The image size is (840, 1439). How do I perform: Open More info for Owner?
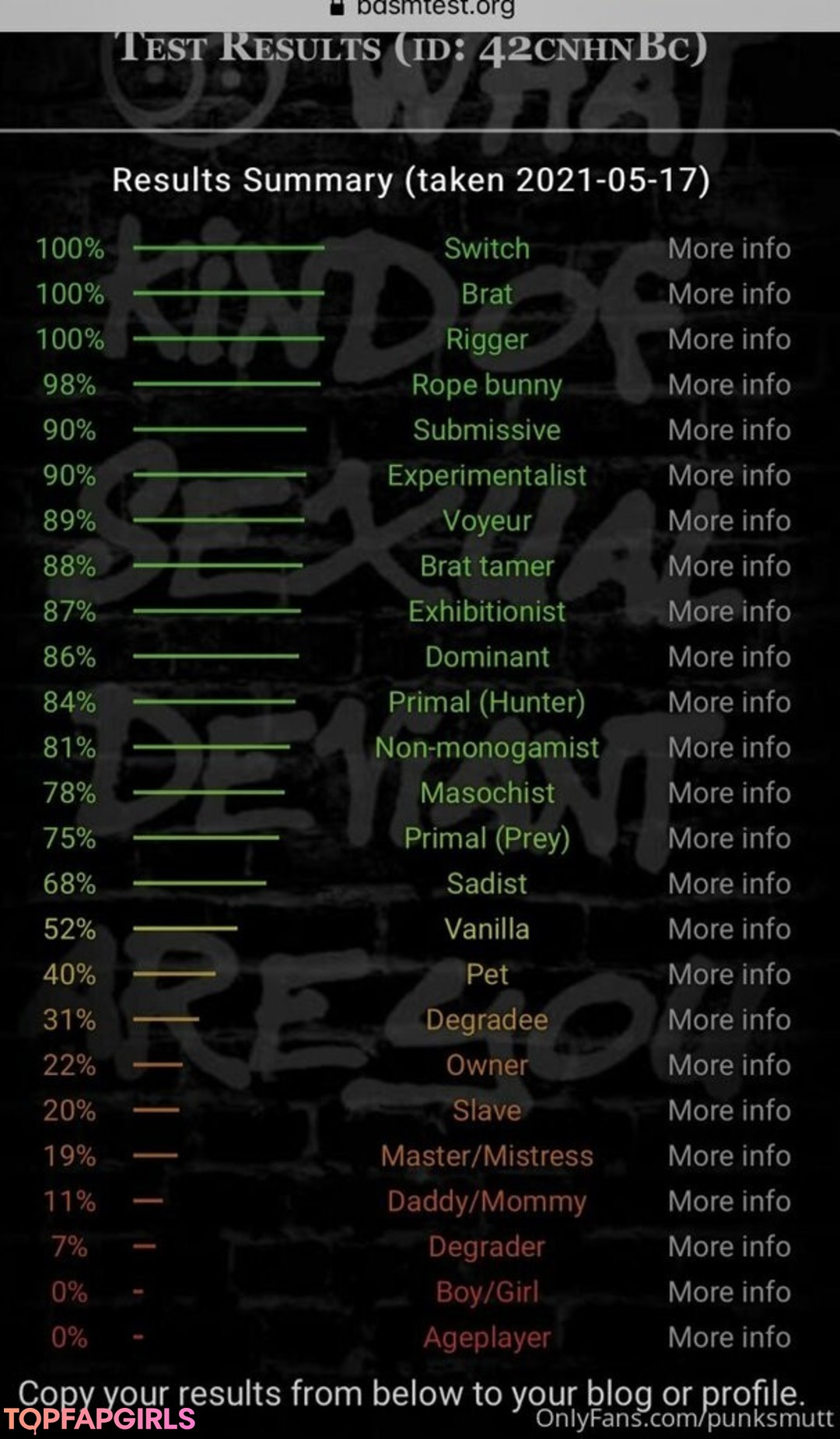[x=729, y=1065]
